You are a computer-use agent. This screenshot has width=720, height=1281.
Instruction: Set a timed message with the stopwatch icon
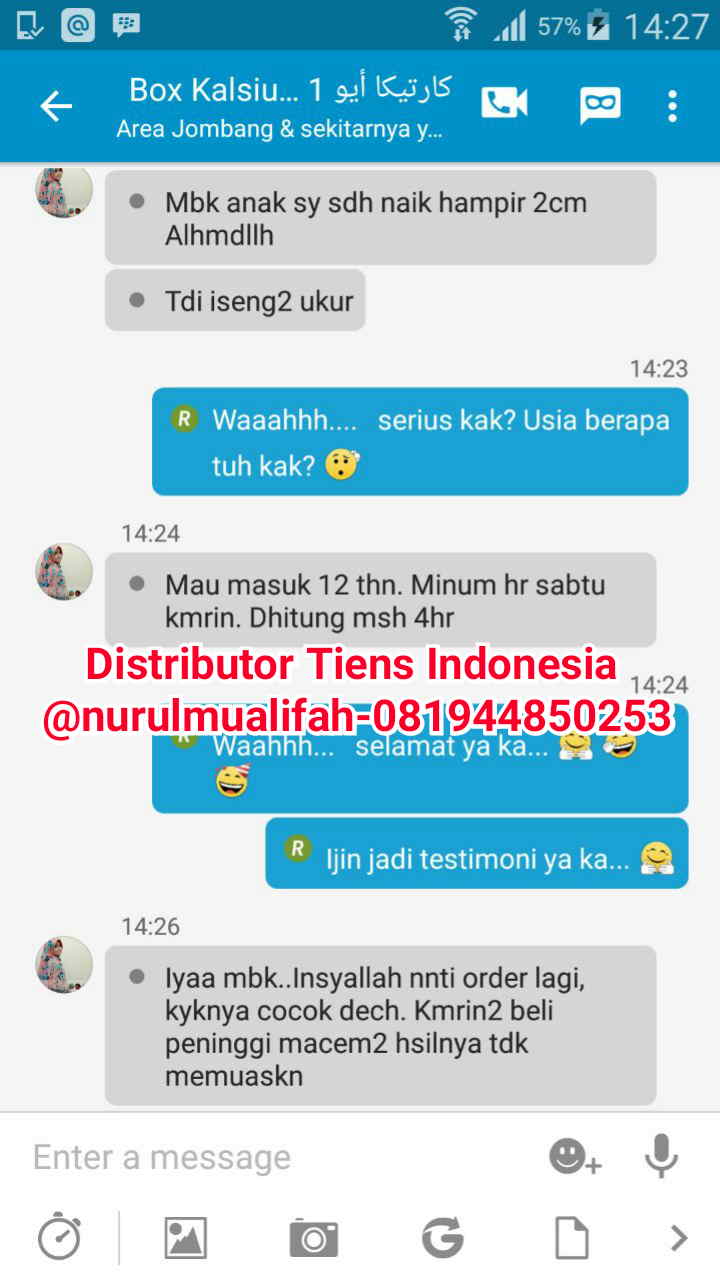pos(59,1238)
